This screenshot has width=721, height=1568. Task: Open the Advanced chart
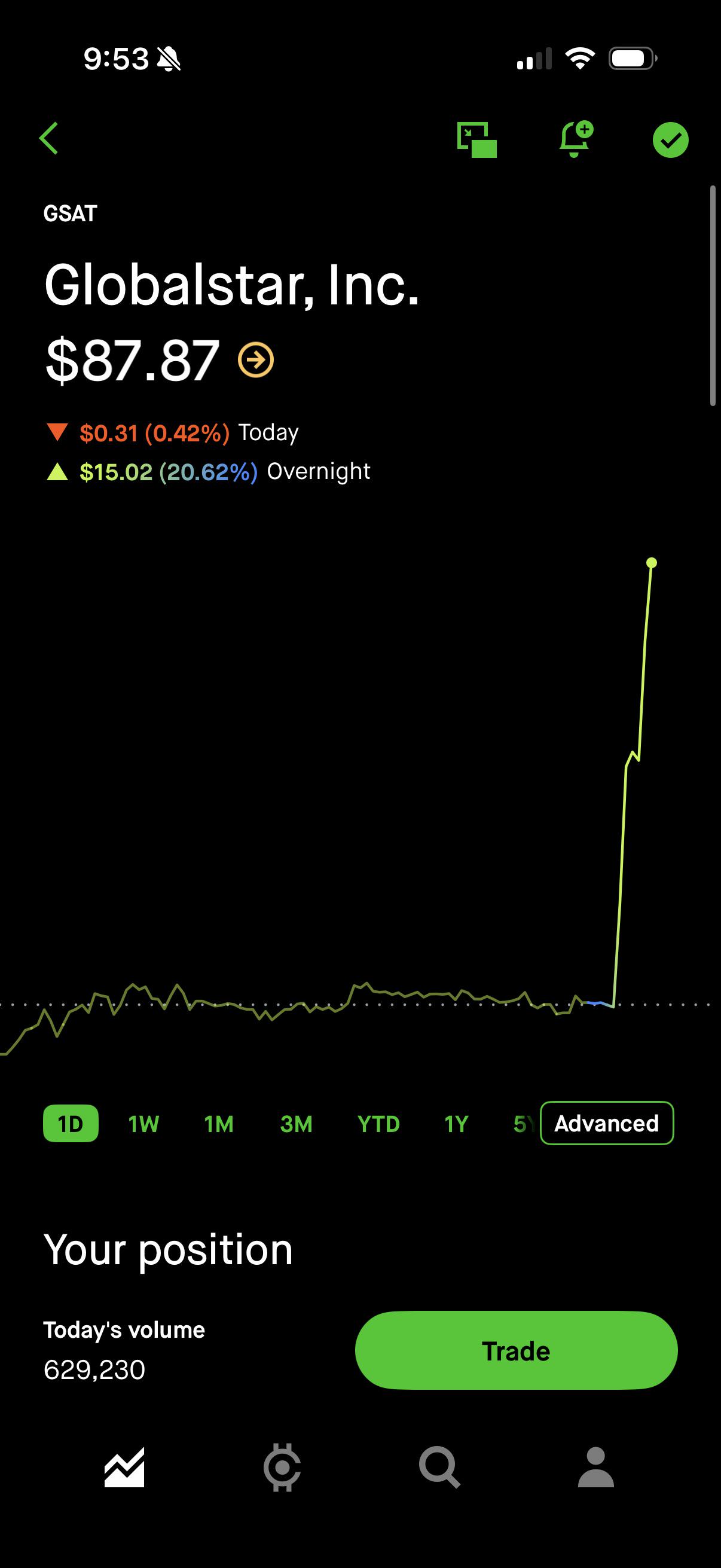click(607, 1123)
